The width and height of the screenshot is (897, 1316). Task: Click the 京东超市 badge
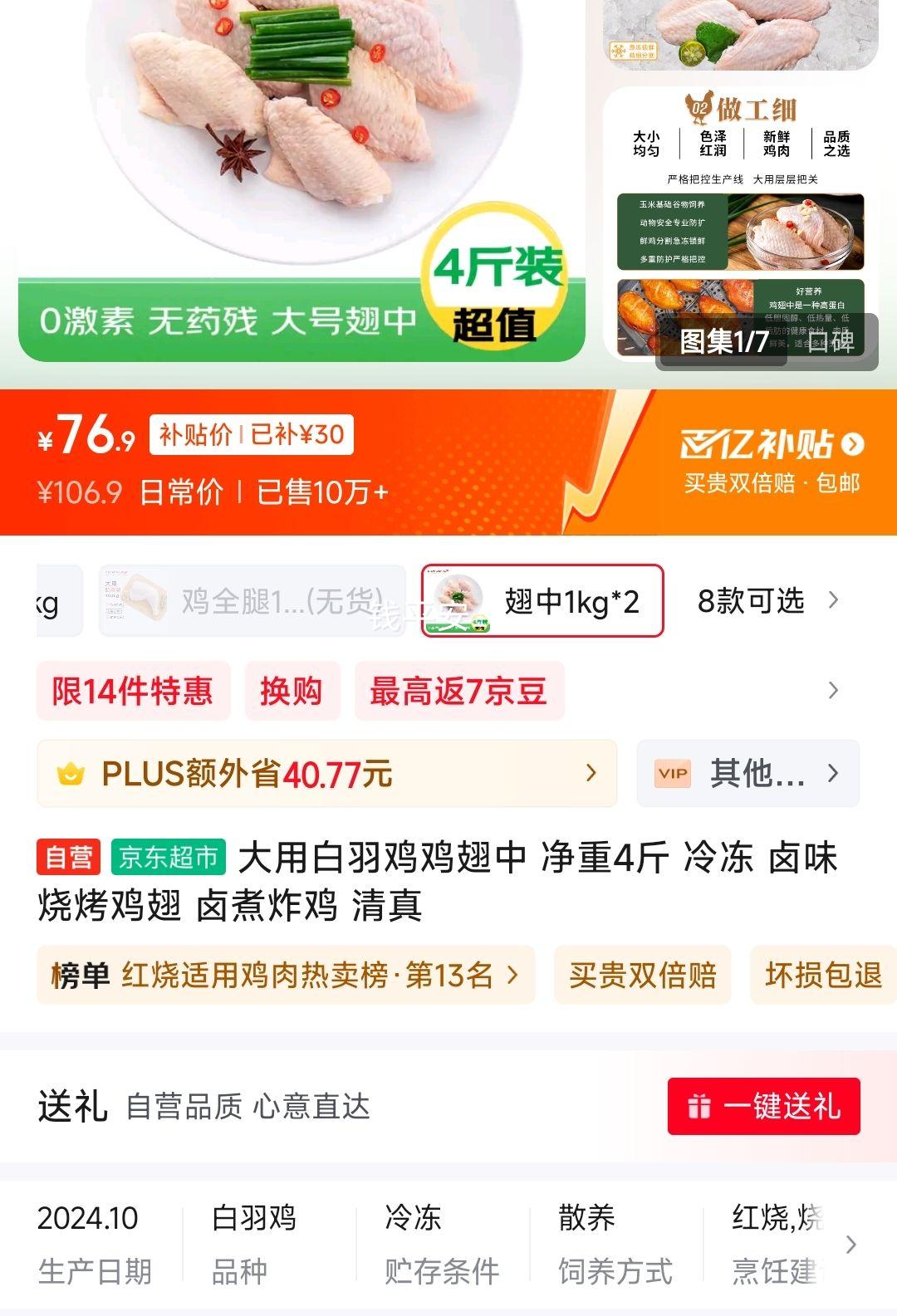pos(166,856)
